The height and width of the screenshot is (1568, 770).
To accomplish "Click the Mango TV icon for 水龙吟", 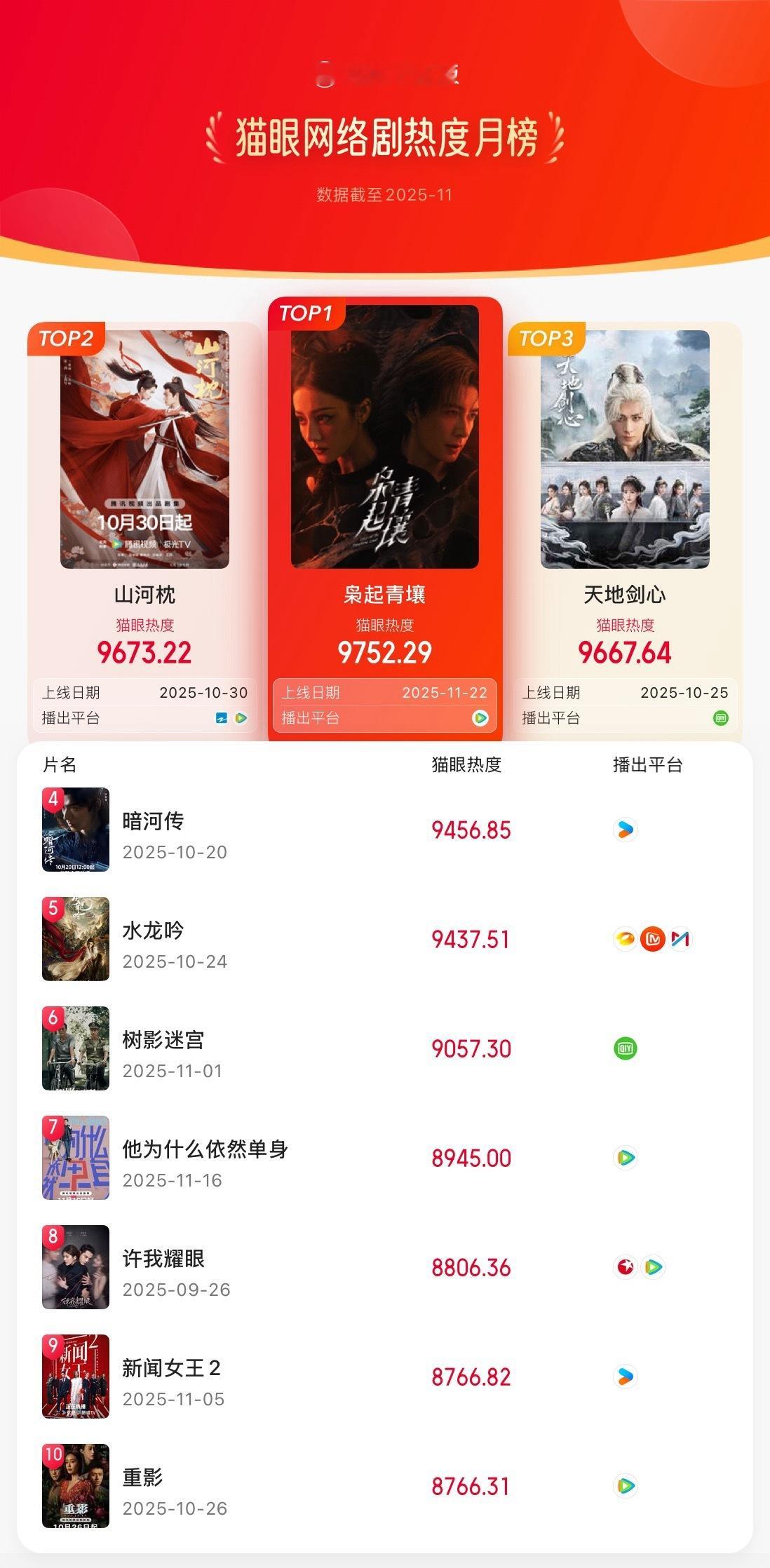I will point(652,940).
